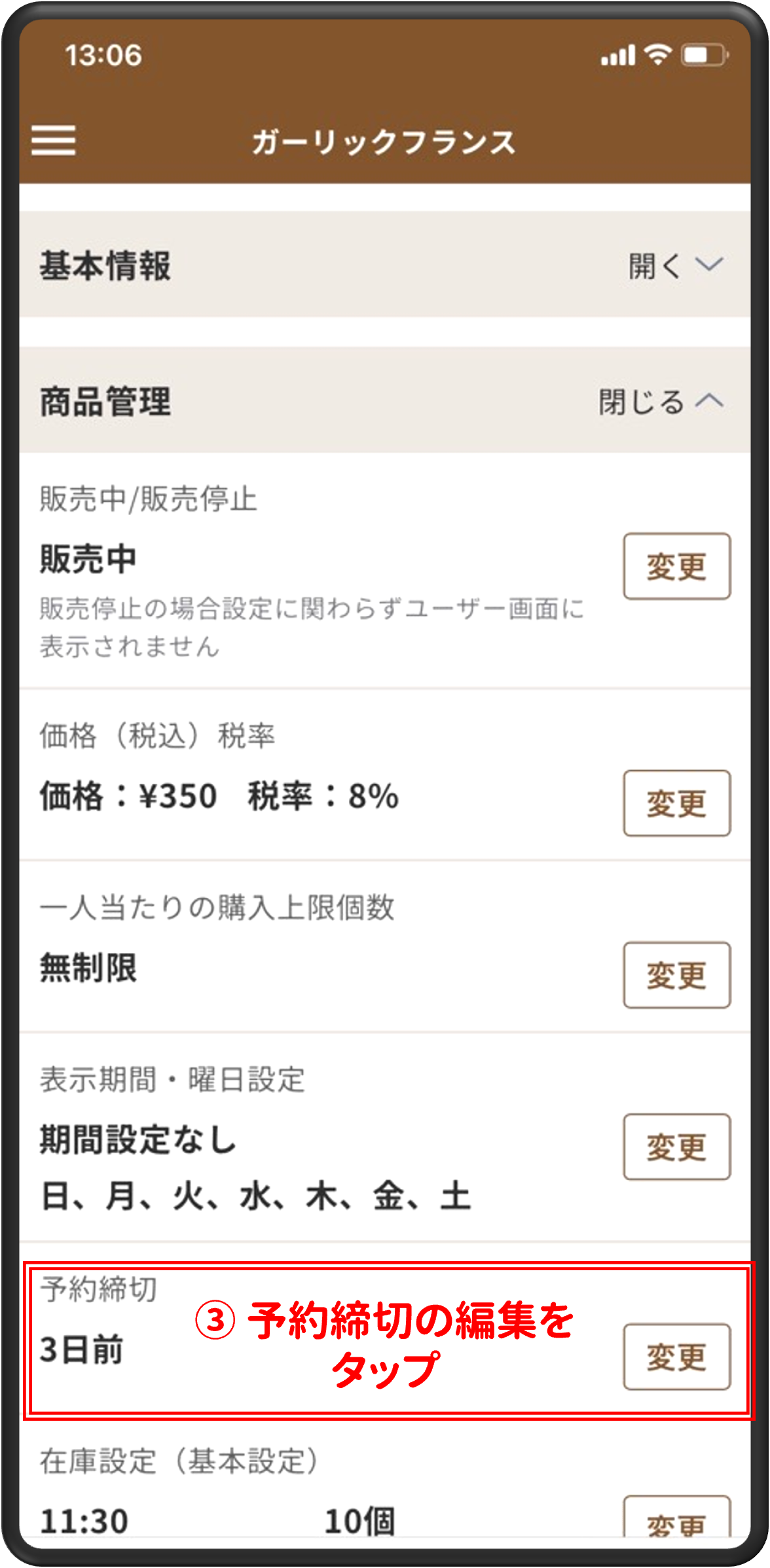The height and width of the screenshot is (1568, 770).
Task: Open the hamburger drawer menu
Action: (54, 141)
